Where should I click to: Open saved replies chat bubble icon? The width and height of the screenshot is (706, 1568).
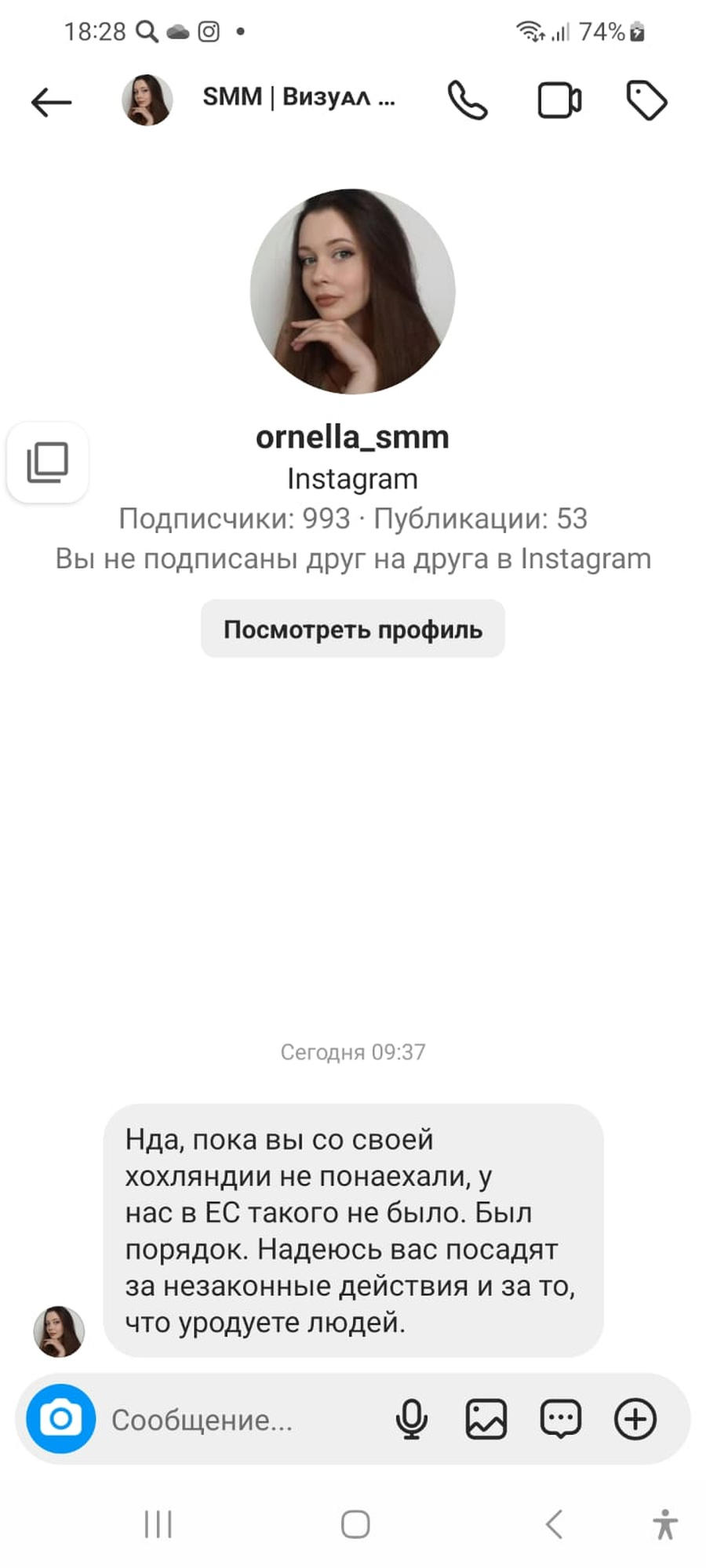click(x=561, y=1419)
